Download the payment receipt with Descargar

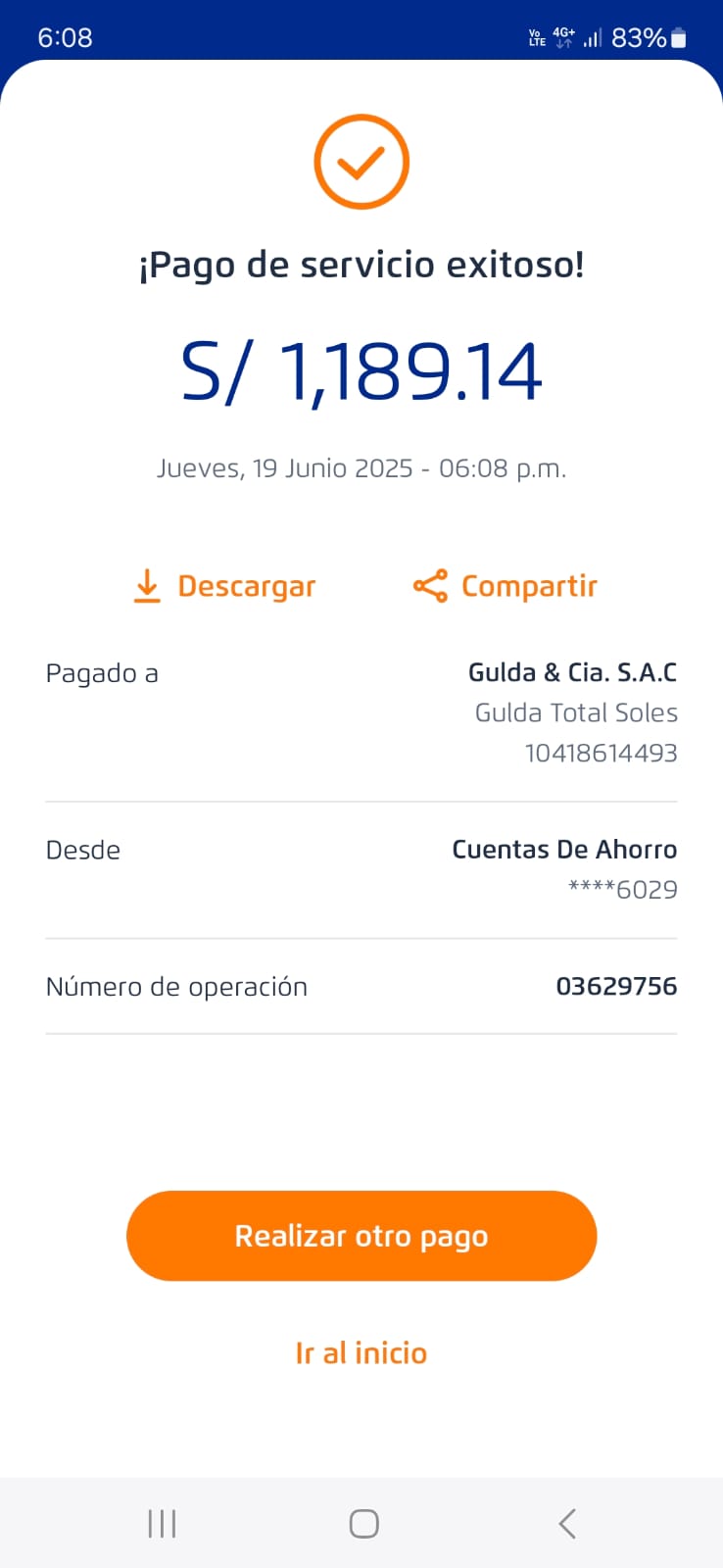[225, 586]
